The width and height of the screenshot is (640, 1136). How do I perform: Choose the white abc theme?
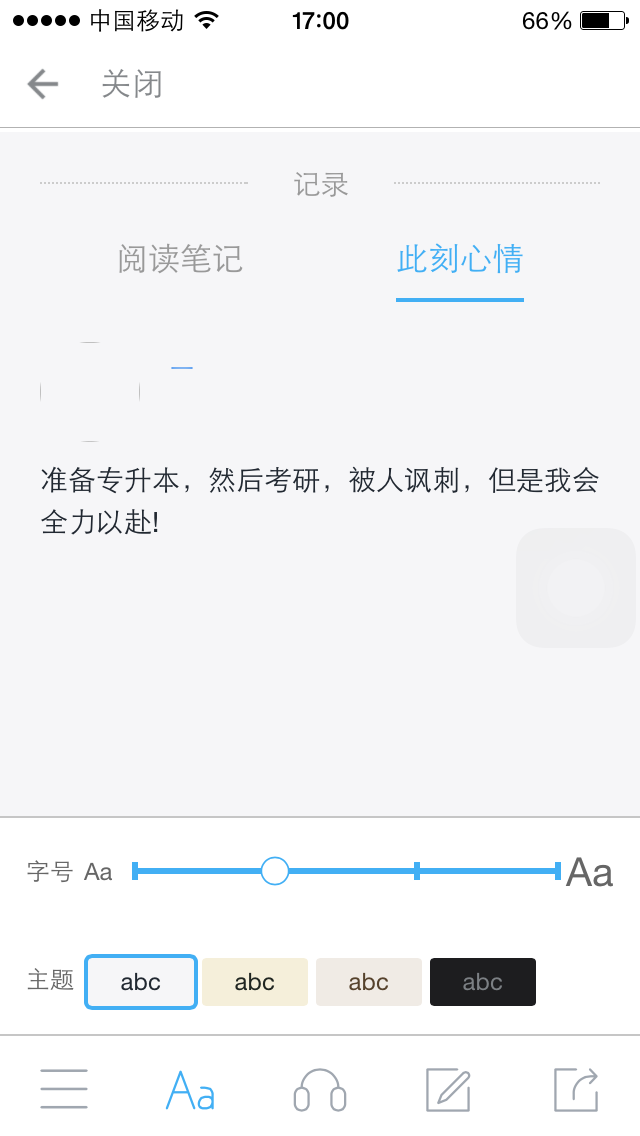(x=140, y=982)
